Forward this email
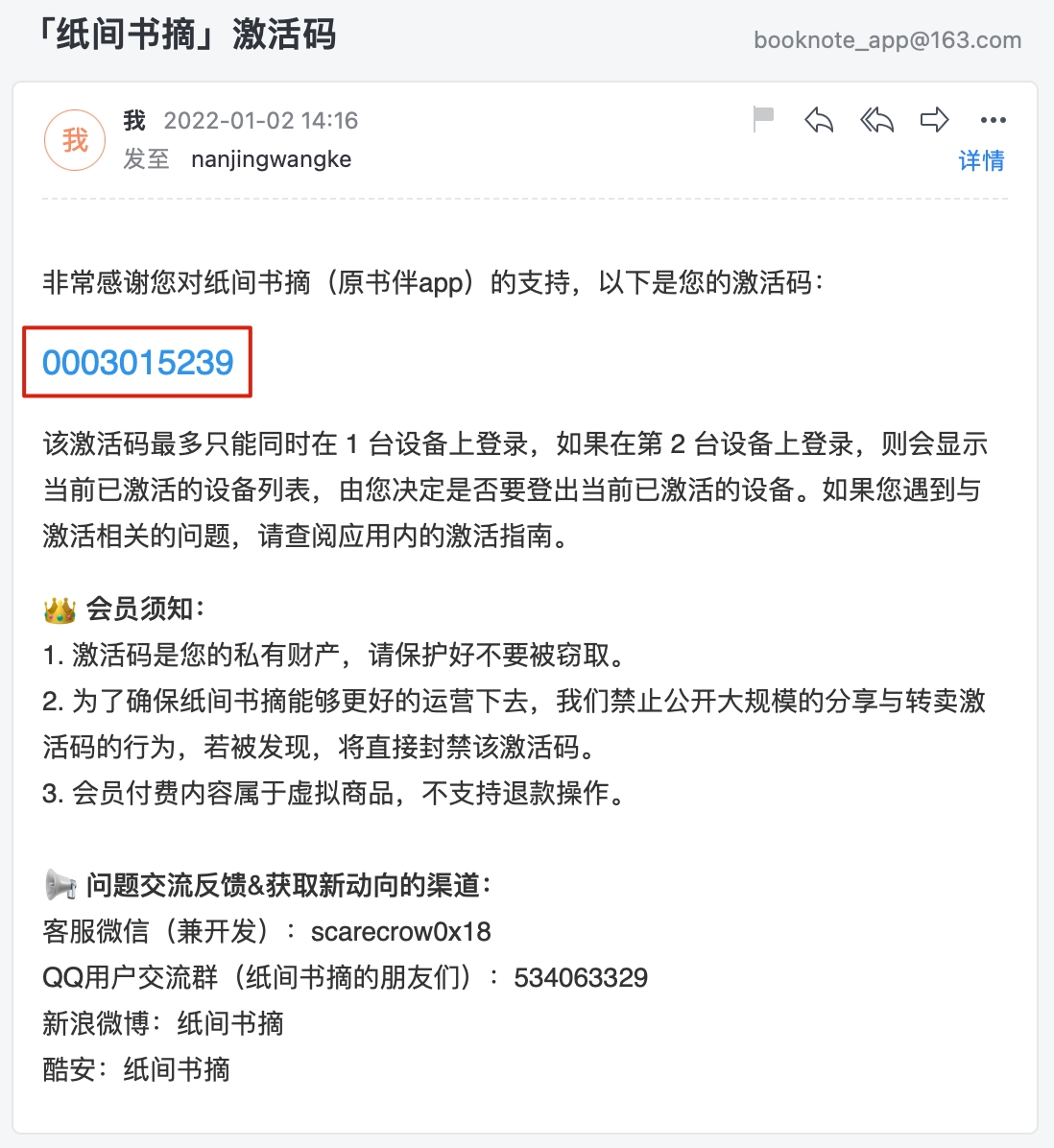The height and width of the screenshot is (1148, 1054). tap(934, 120)
